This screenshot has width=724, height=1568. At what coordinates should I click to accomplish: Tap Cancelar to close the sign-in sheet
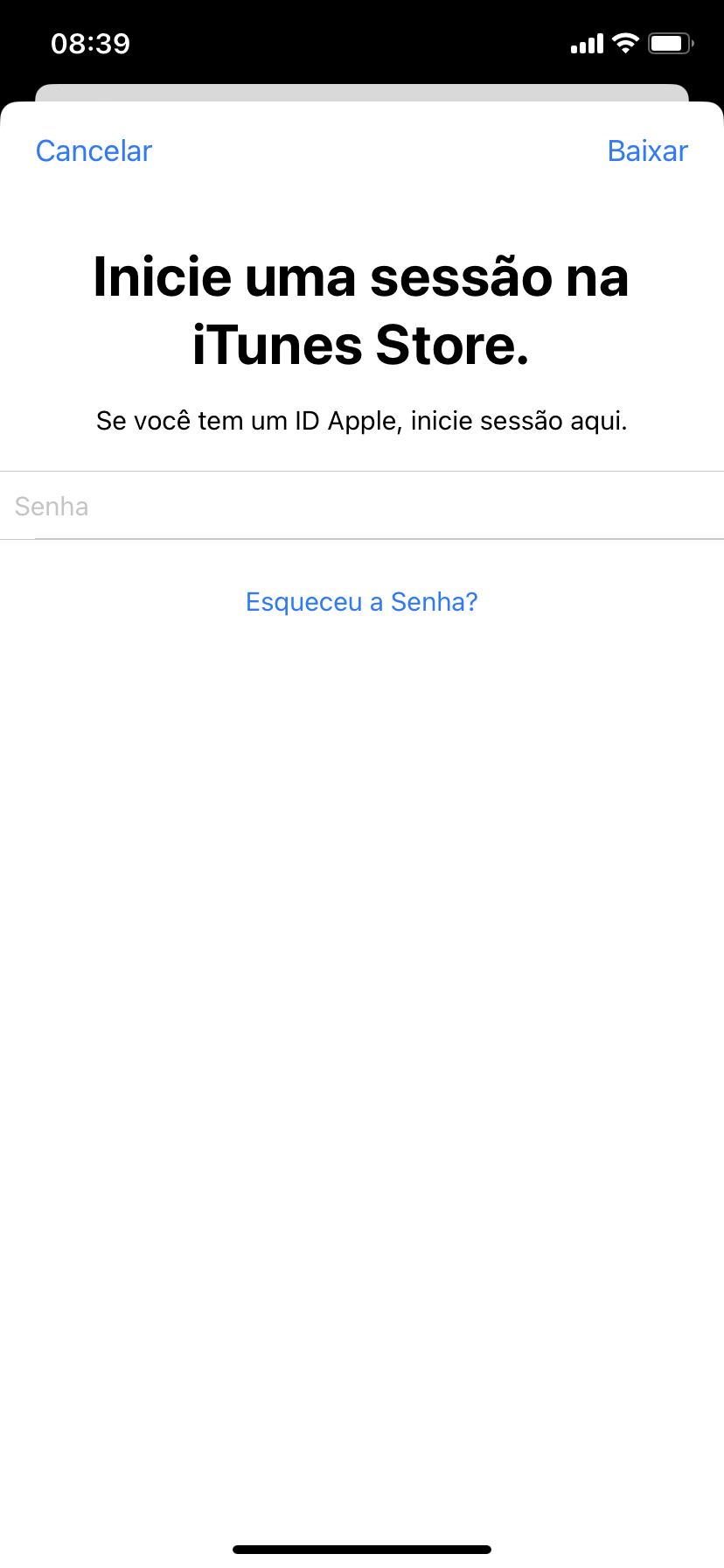pyautogui.click(x=94, y=151)
